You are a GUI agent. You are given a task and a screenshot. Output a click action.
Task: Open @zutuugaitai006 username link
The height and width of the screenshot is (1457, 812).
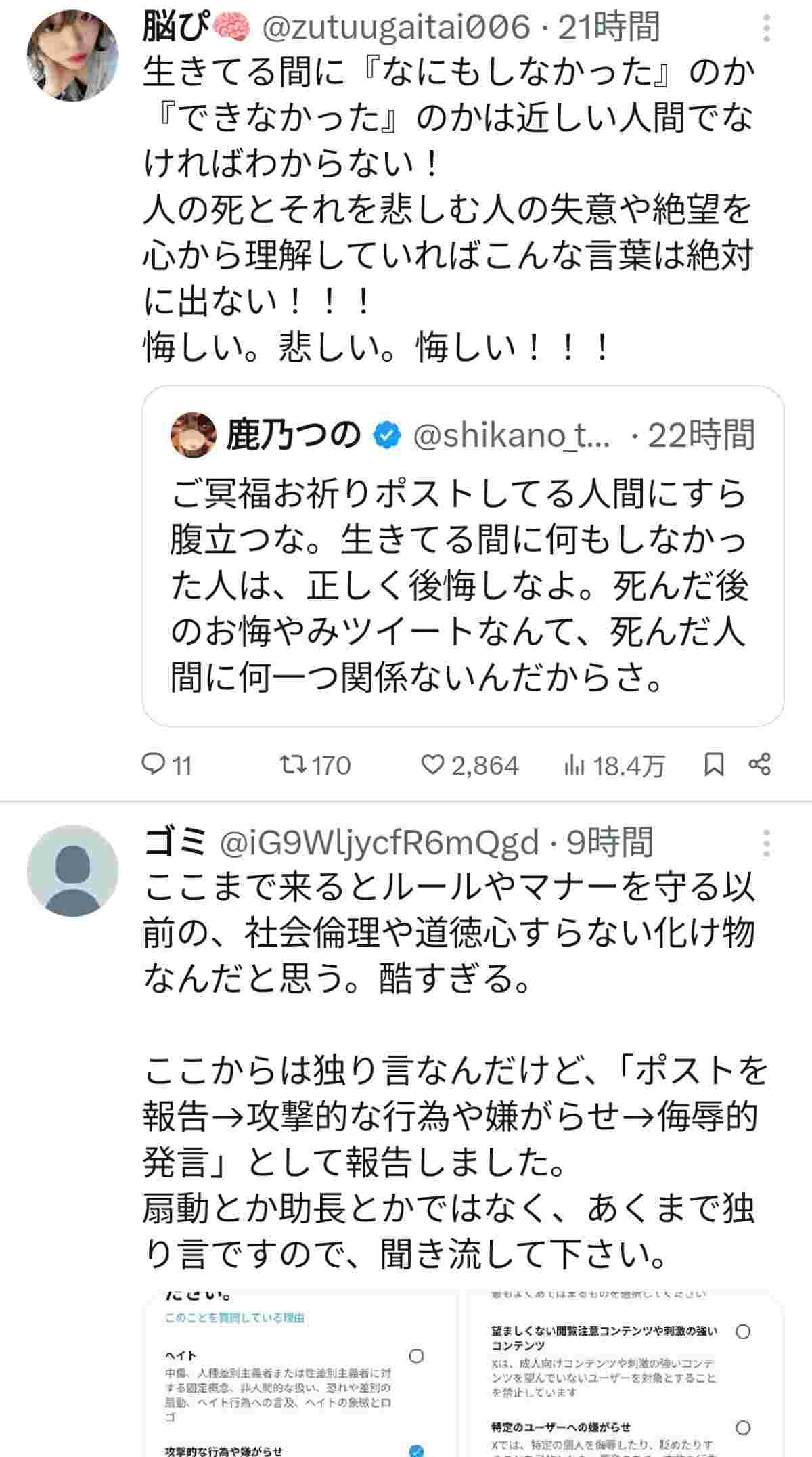point(395,27)
